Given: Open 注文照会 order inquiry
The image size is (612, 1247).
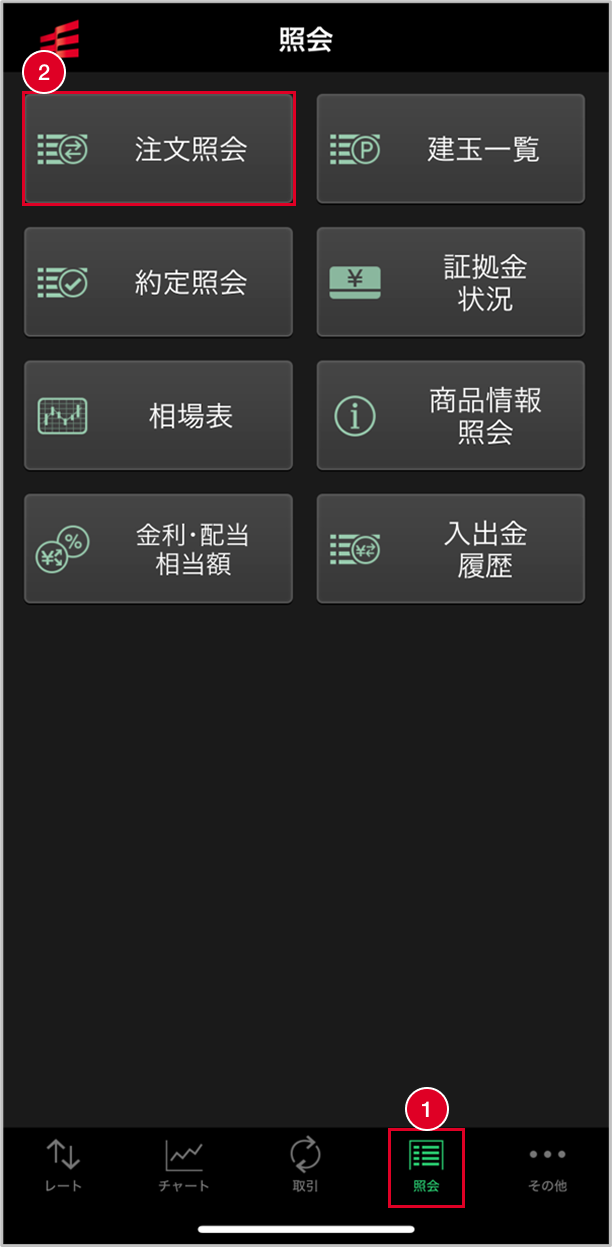Looking at the screenshot, I should (159, 149).
